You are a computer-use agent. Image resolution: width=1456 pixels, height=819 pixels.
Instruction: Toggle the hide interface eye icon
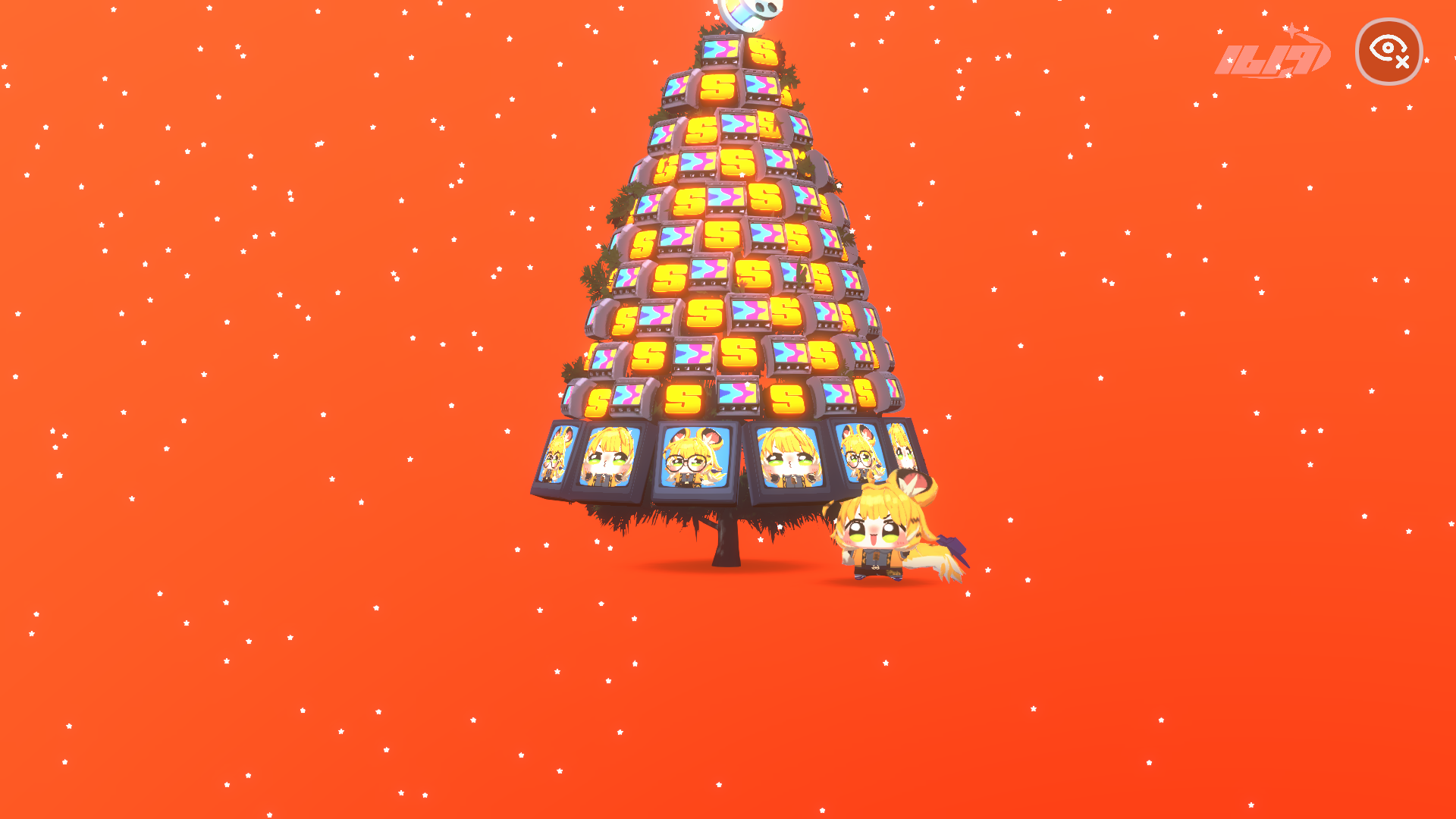point(1389,52)
